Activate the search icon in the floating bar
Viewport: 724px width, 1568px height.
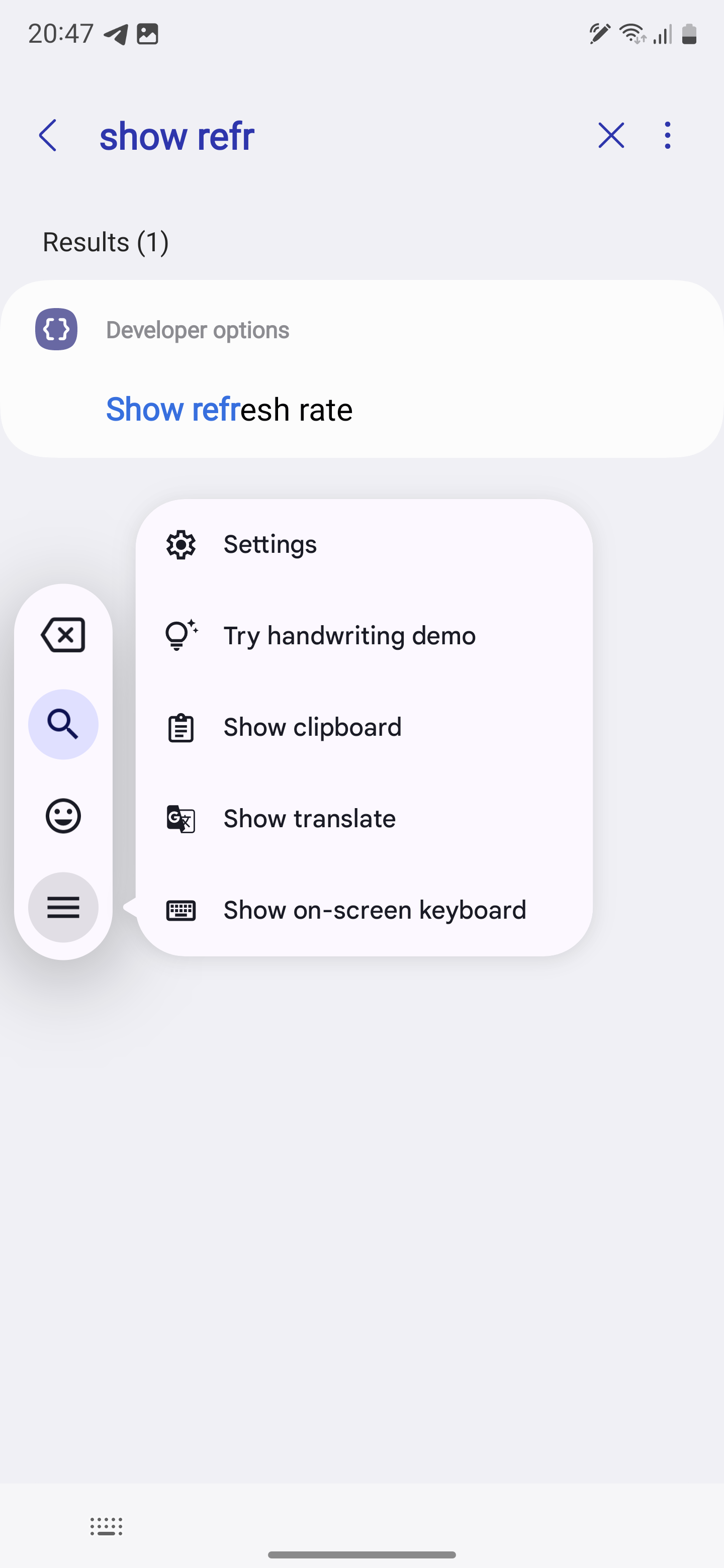tap(63, 724)
